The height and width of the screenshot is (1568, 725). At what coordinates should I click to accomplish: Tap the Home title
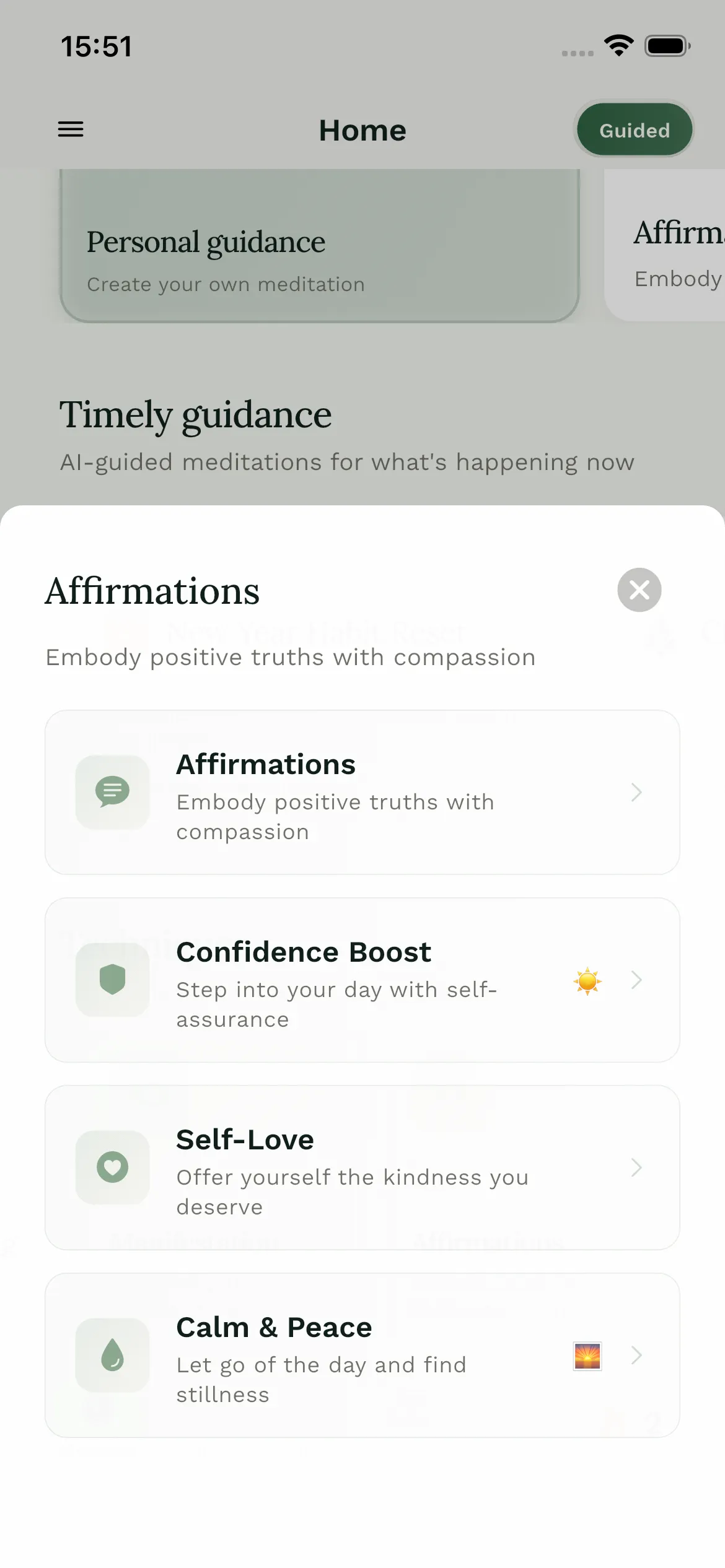(x=362, y=129)
